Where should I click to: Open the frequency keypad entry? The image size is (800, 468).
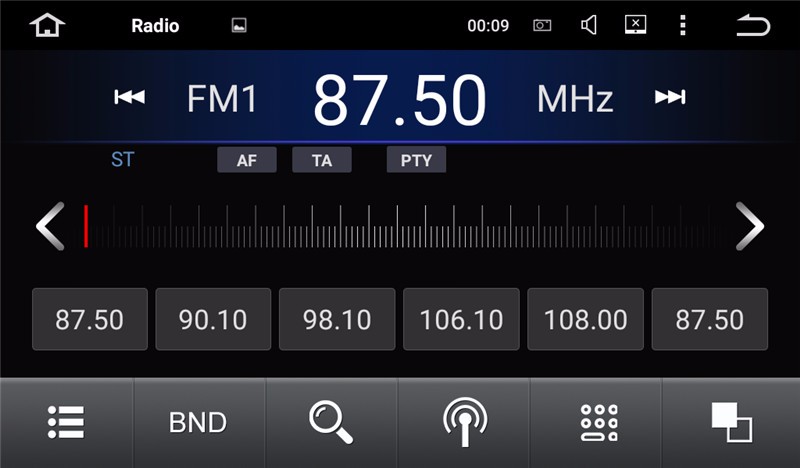click(599, 422)
